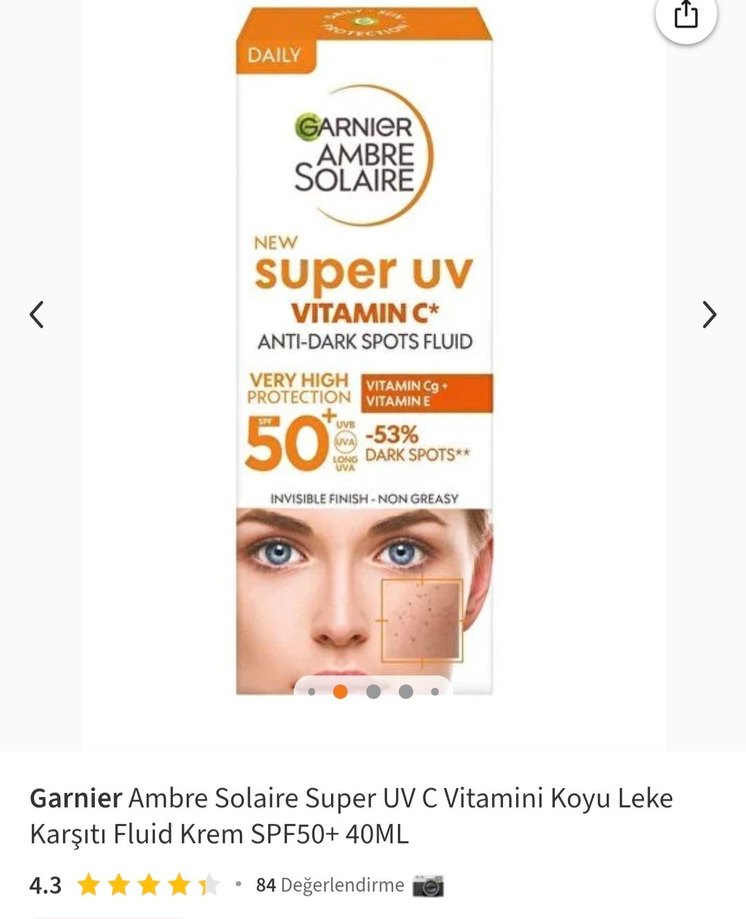
Task: Open the Garnier sunscreen product image
Action: [x=364, y=350]
